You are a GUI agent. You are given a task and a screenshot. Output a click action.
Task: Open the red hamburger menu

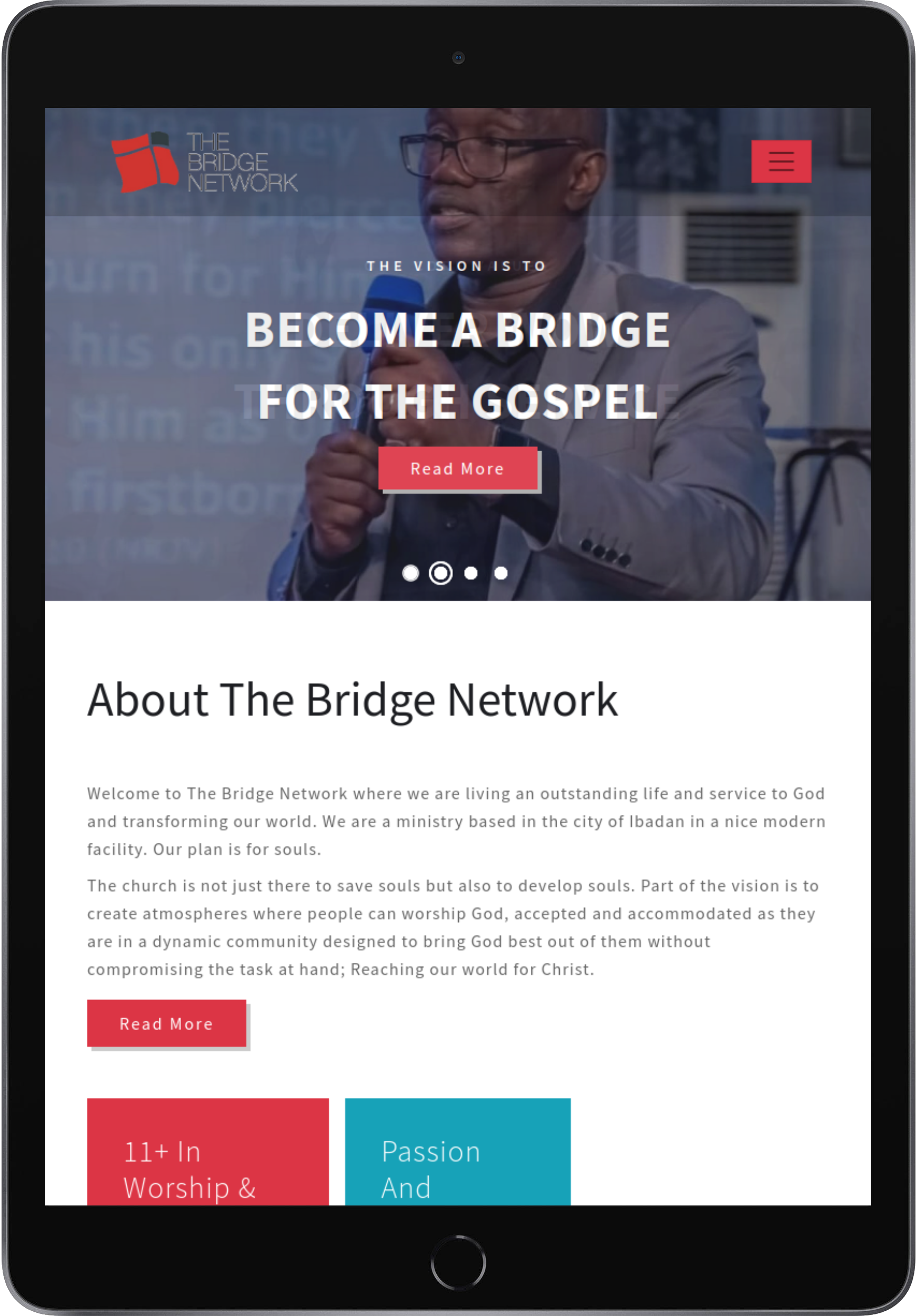point(781,162)
